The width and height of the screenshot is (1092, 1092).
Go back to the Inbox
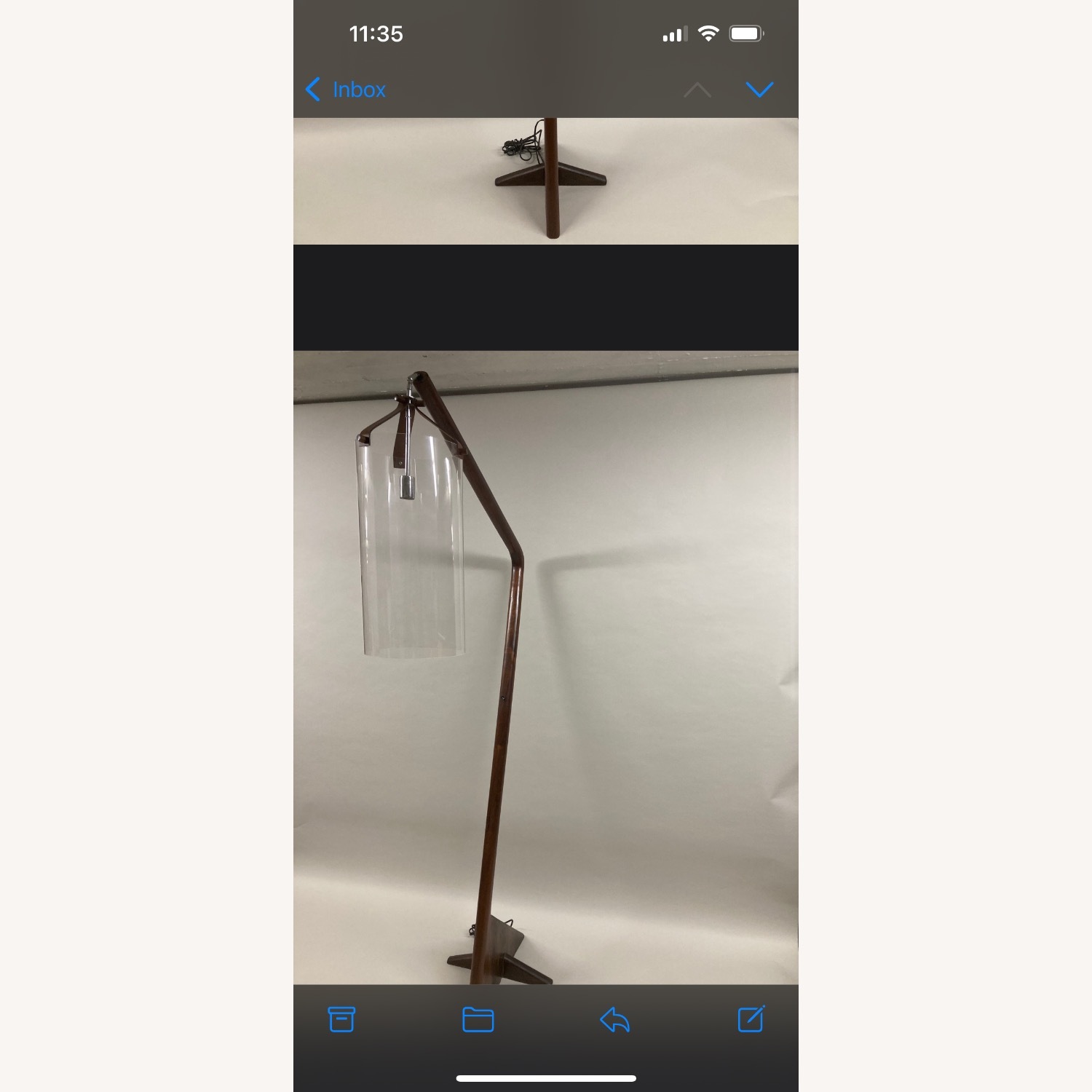pos(346,90)
